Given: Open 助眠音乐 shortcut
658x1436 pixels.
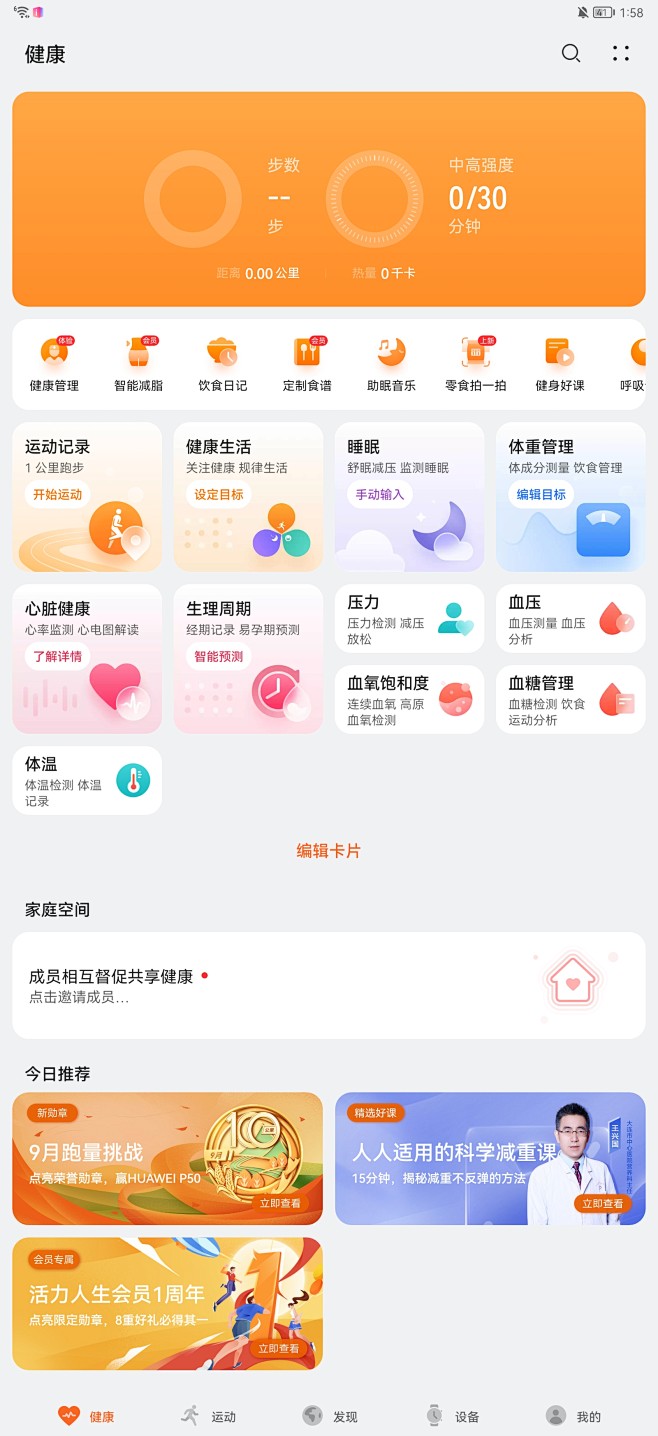Looking at the screenshot, I should [391, 364].
